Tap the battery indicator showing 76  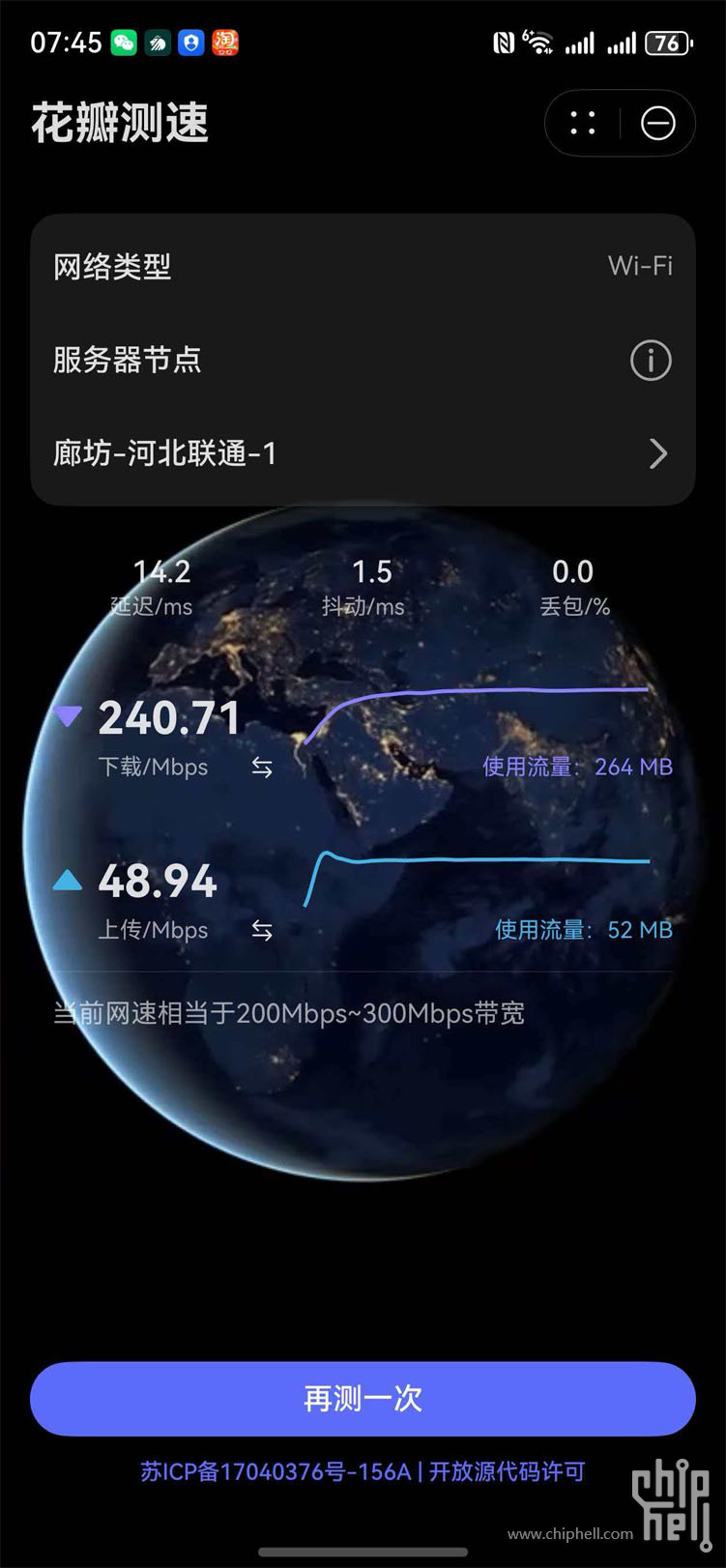coord(664,43)
